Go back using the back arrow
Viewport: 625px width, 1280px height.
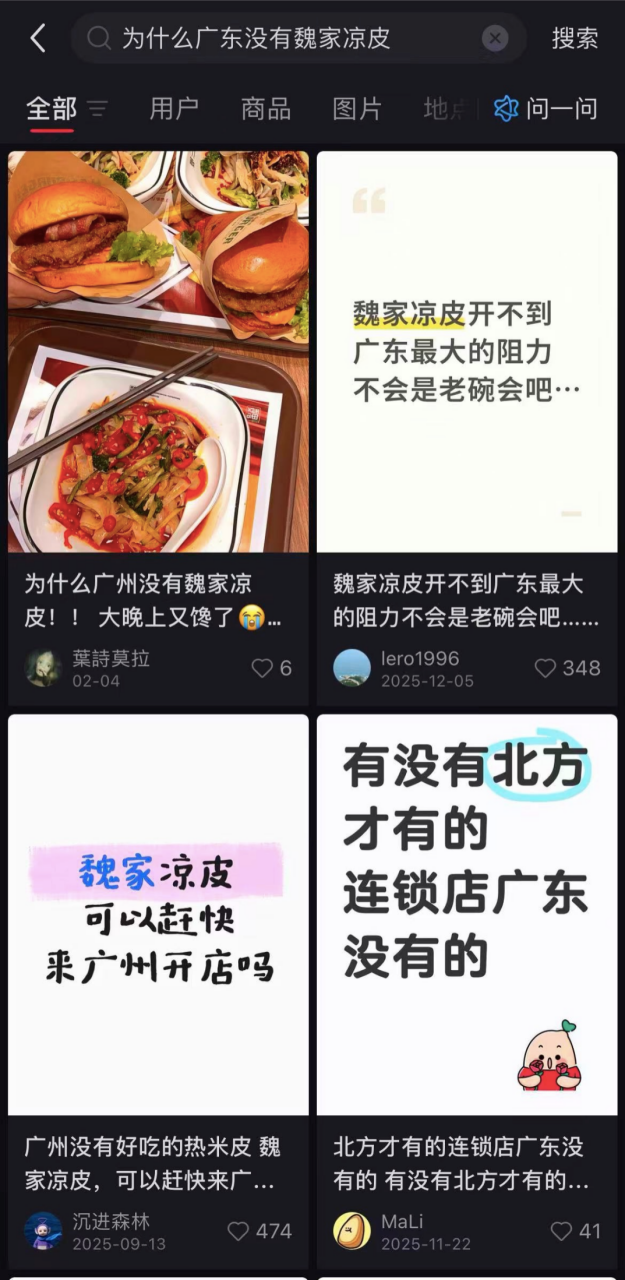click(38, 39)
